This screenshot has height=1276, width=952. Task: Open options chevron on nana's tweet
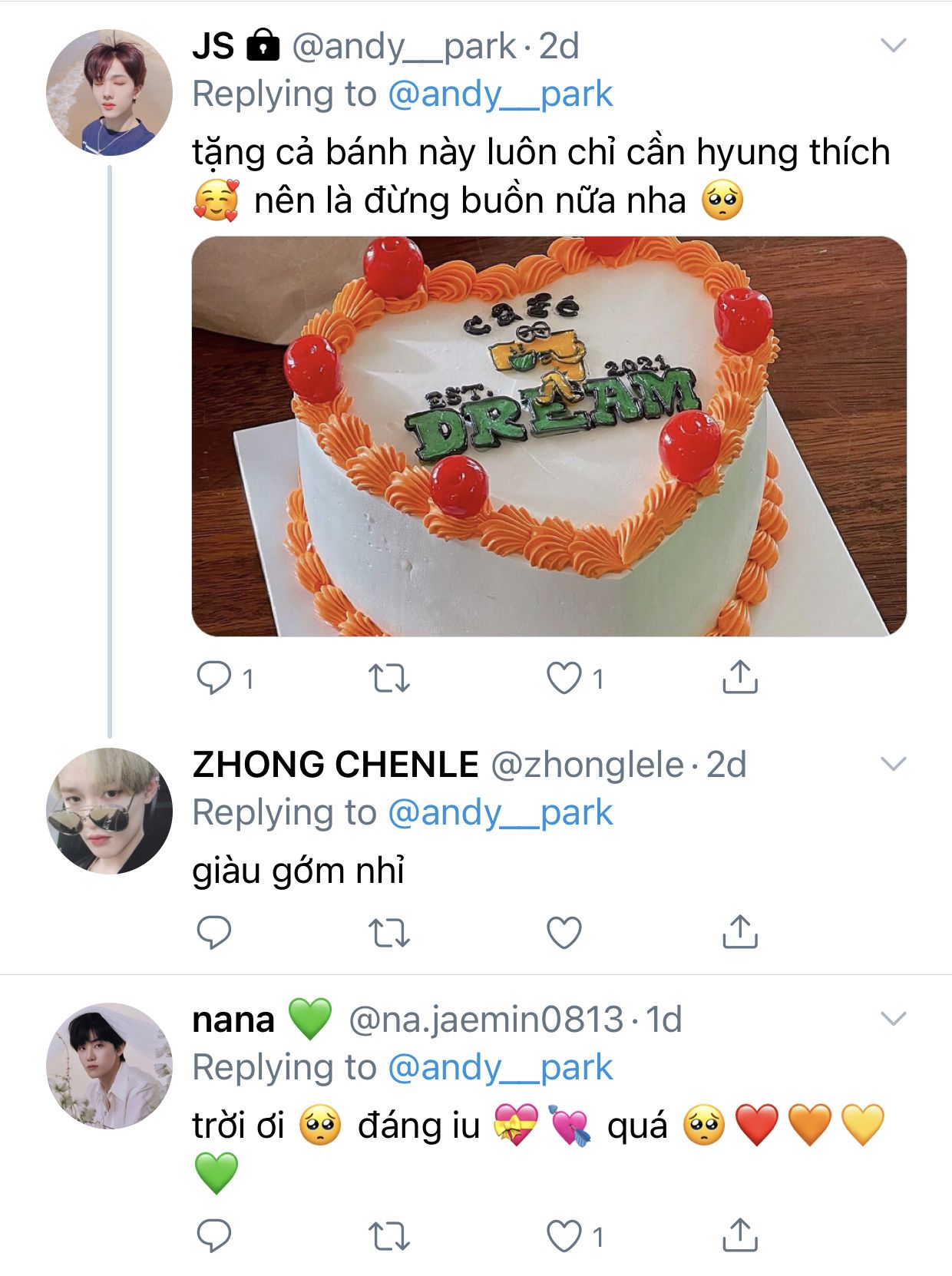(893, 1019)
